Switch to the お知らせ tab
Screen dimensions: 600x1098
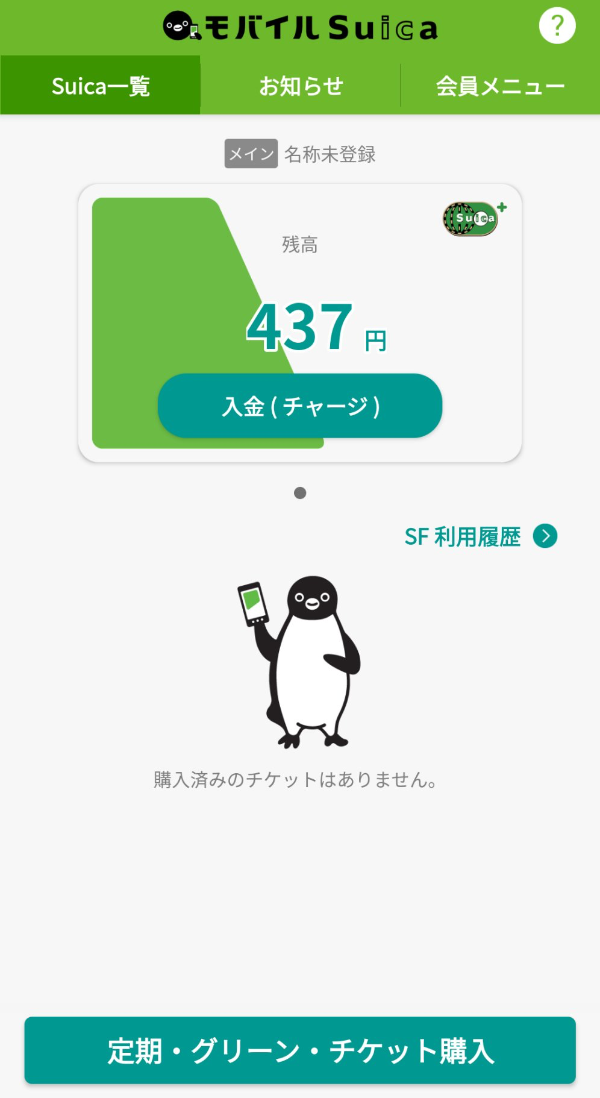tap(300, 85)
